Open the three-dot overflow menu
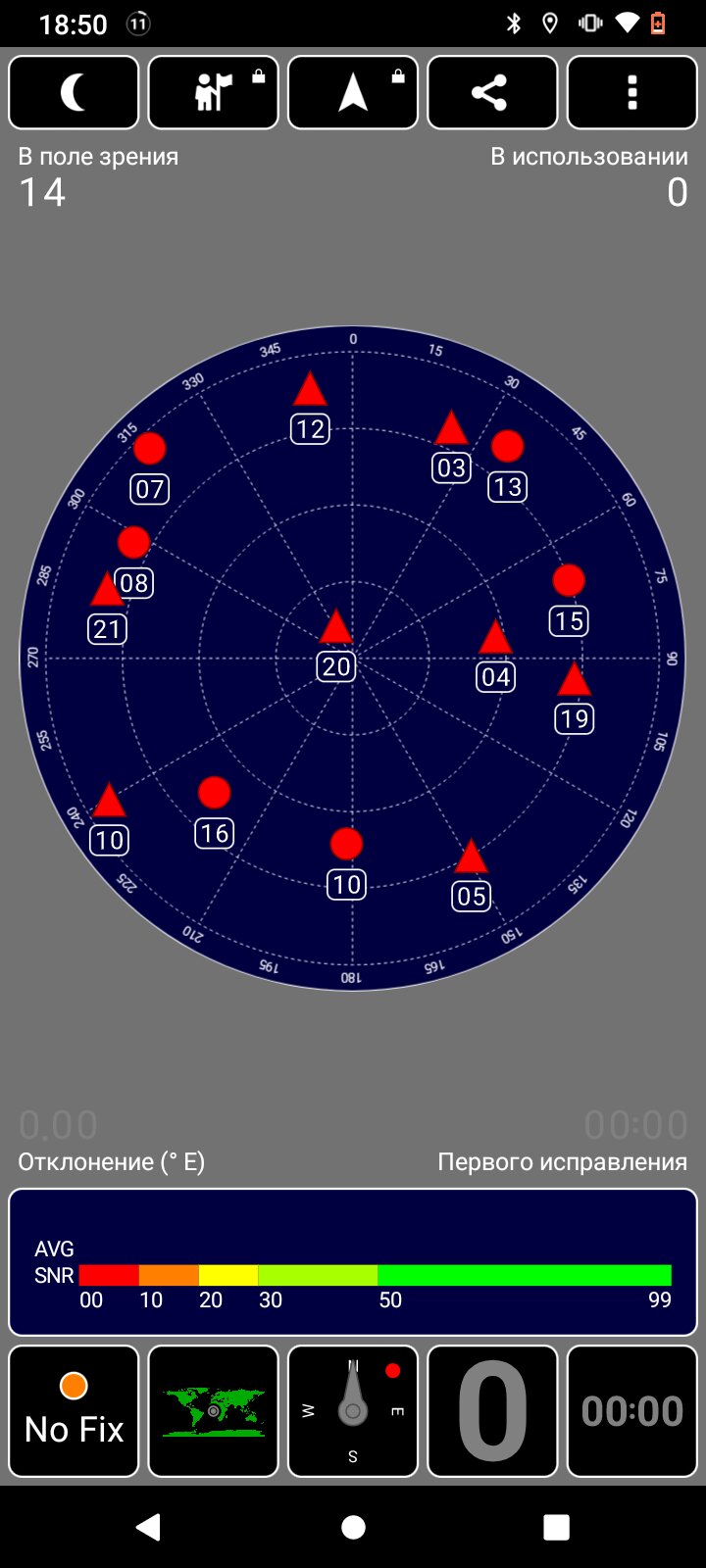The image size is (706, 1568). [632, 93]
